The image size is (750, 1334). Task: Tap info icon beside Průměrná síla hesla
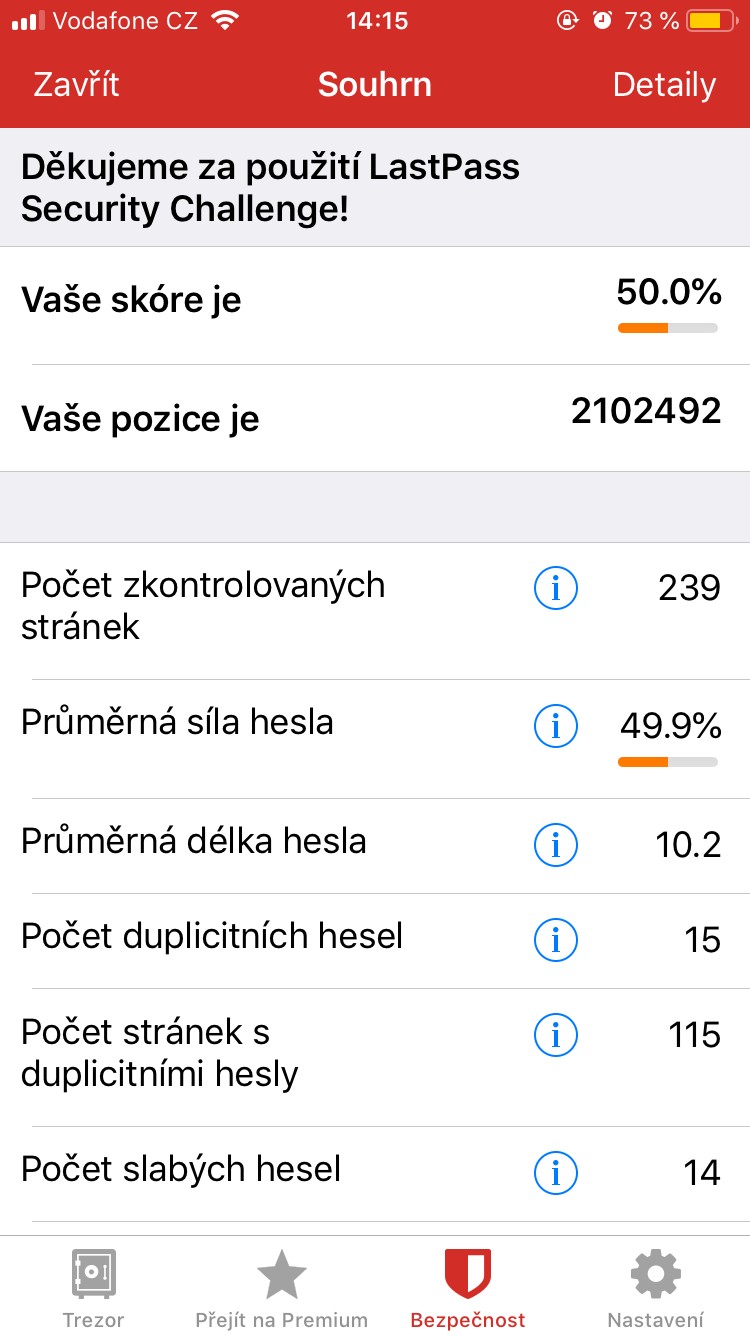pyautogui.click(x=556, y=726)
